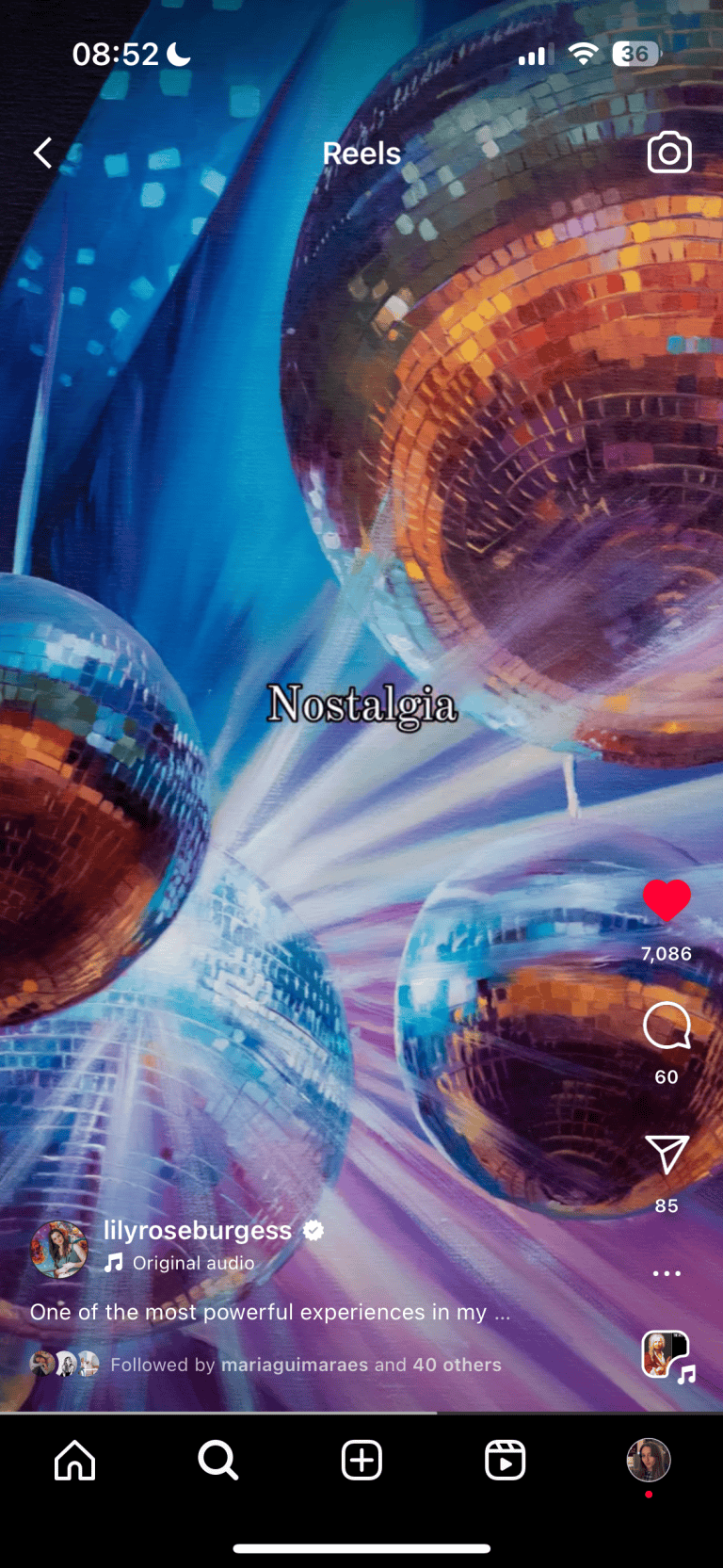Open the audio thumbnail with music note
Viewport: 723px width, 1568px height.
tap(667, 1356)
